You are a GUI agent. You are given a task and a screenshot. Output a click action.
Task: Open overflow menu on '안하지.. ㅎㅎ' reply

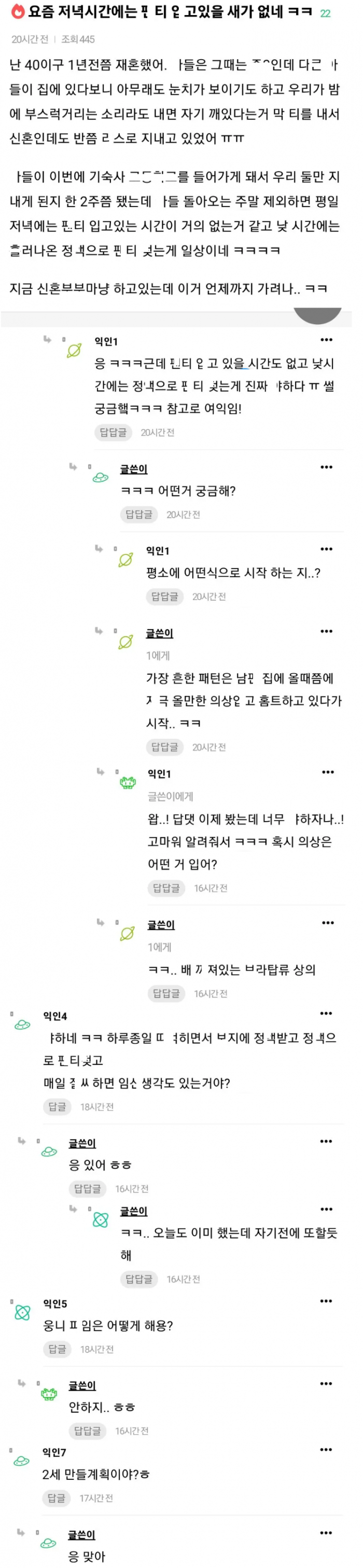pos(327,1383)
